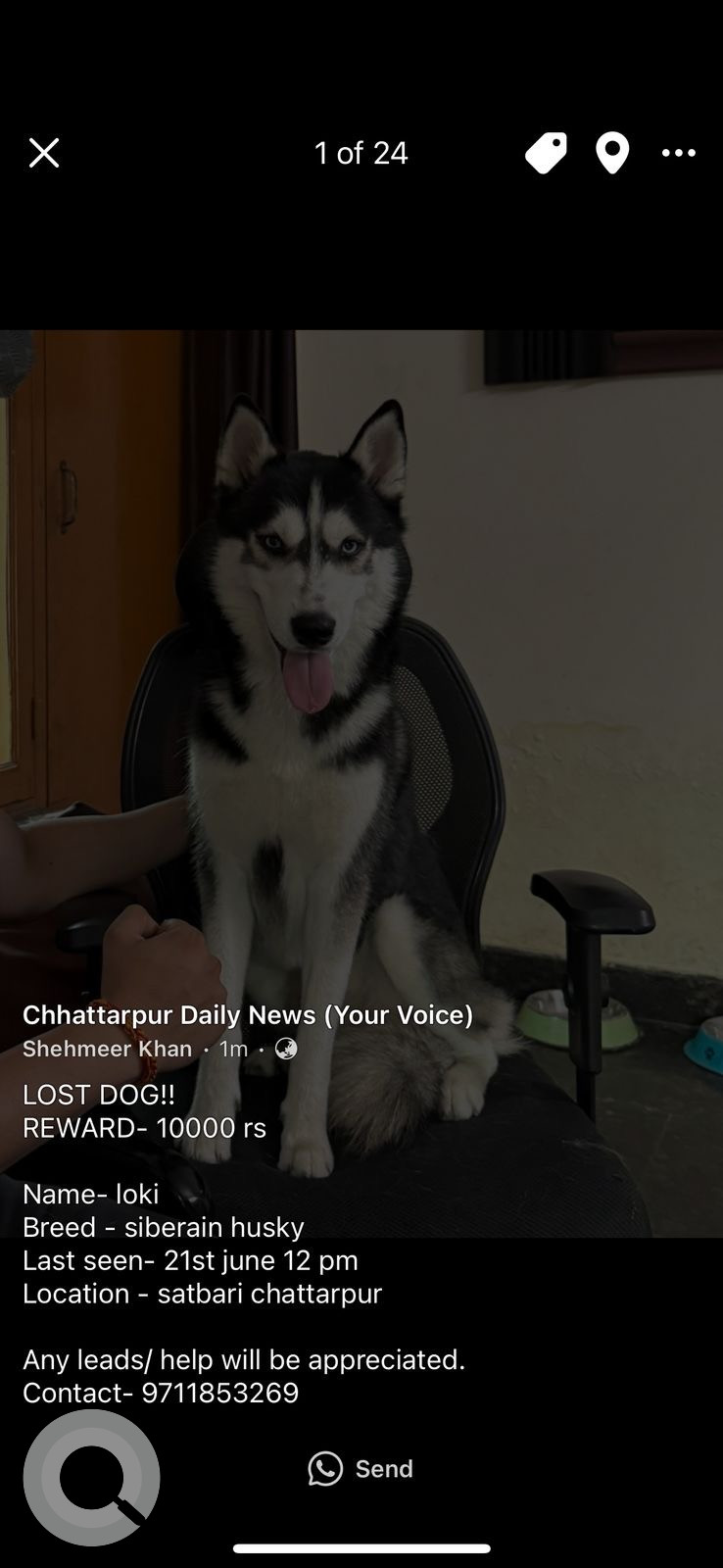Tap the round magnifier button

coord(92,1478)
